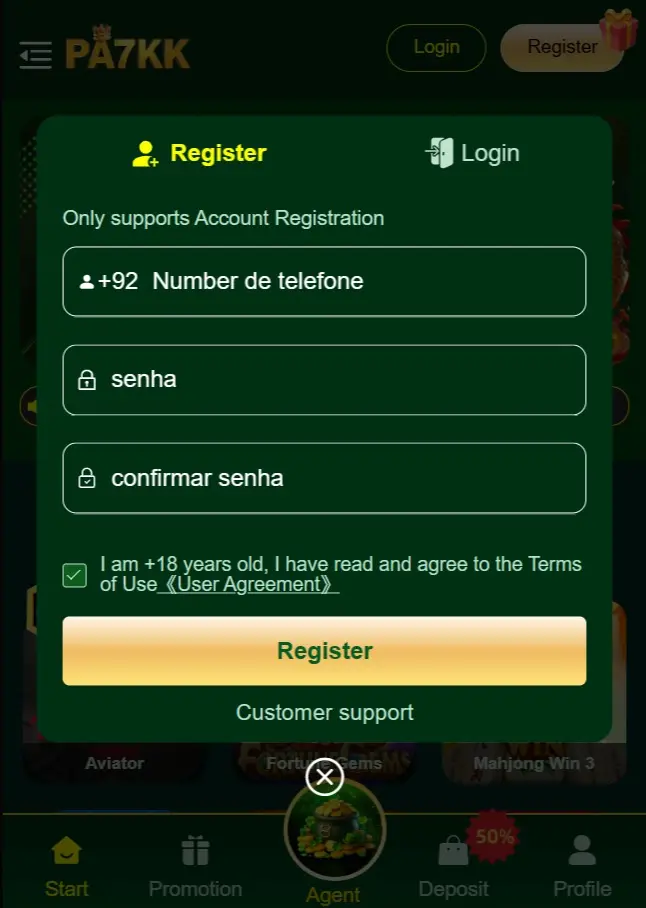Open Customer support
This screenshot has height=908, width=646.
(324, 712)
